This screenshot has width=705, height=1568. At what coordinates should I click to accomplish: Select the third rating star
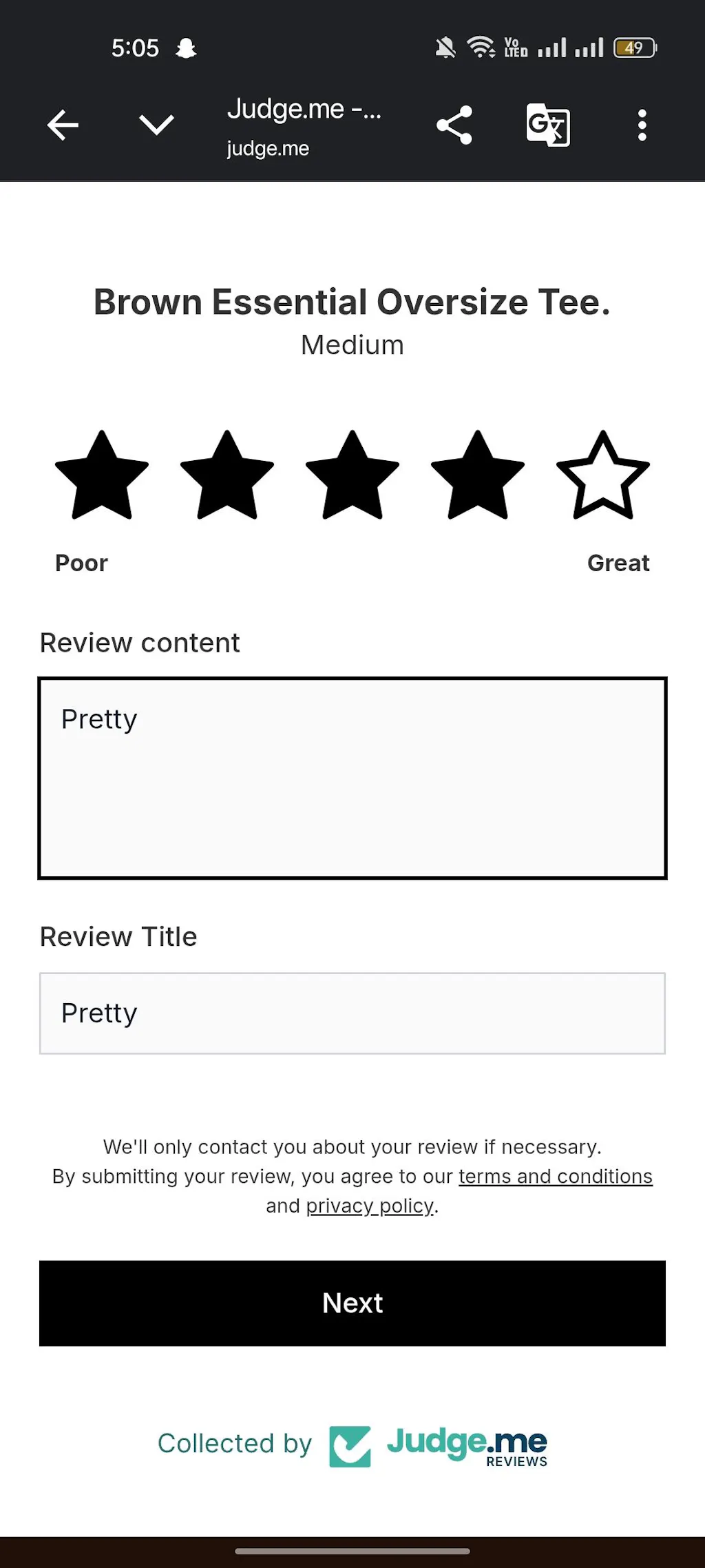pos(352,476)
